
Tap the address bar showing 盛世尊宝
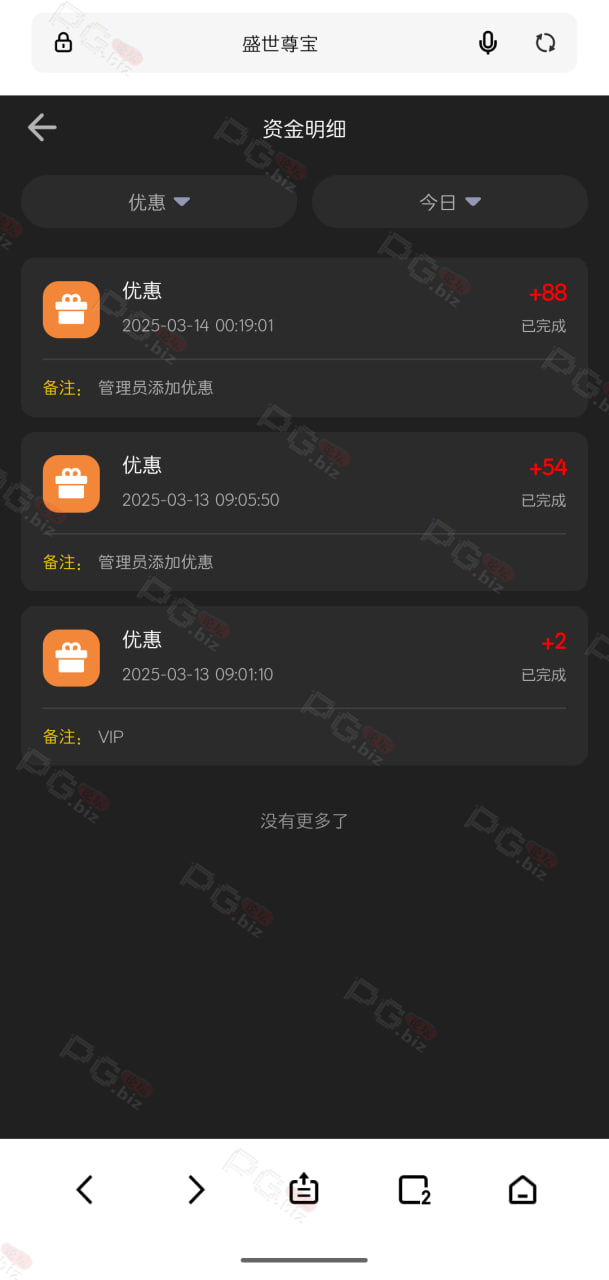click(x=280, y=43)
